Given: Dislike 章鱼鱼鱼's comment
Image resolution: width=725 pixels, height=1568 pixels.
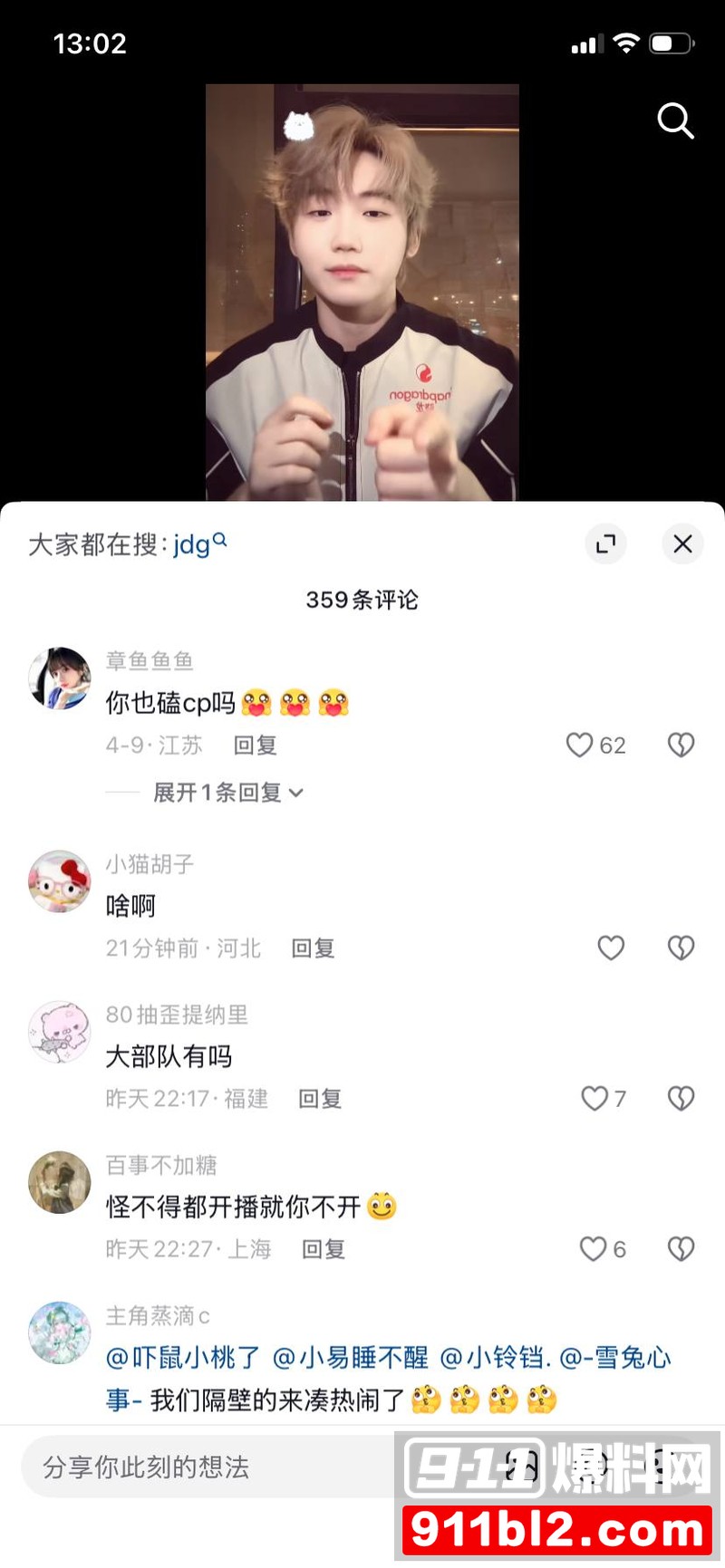Looking at the screenshot, I should (681, 745).
